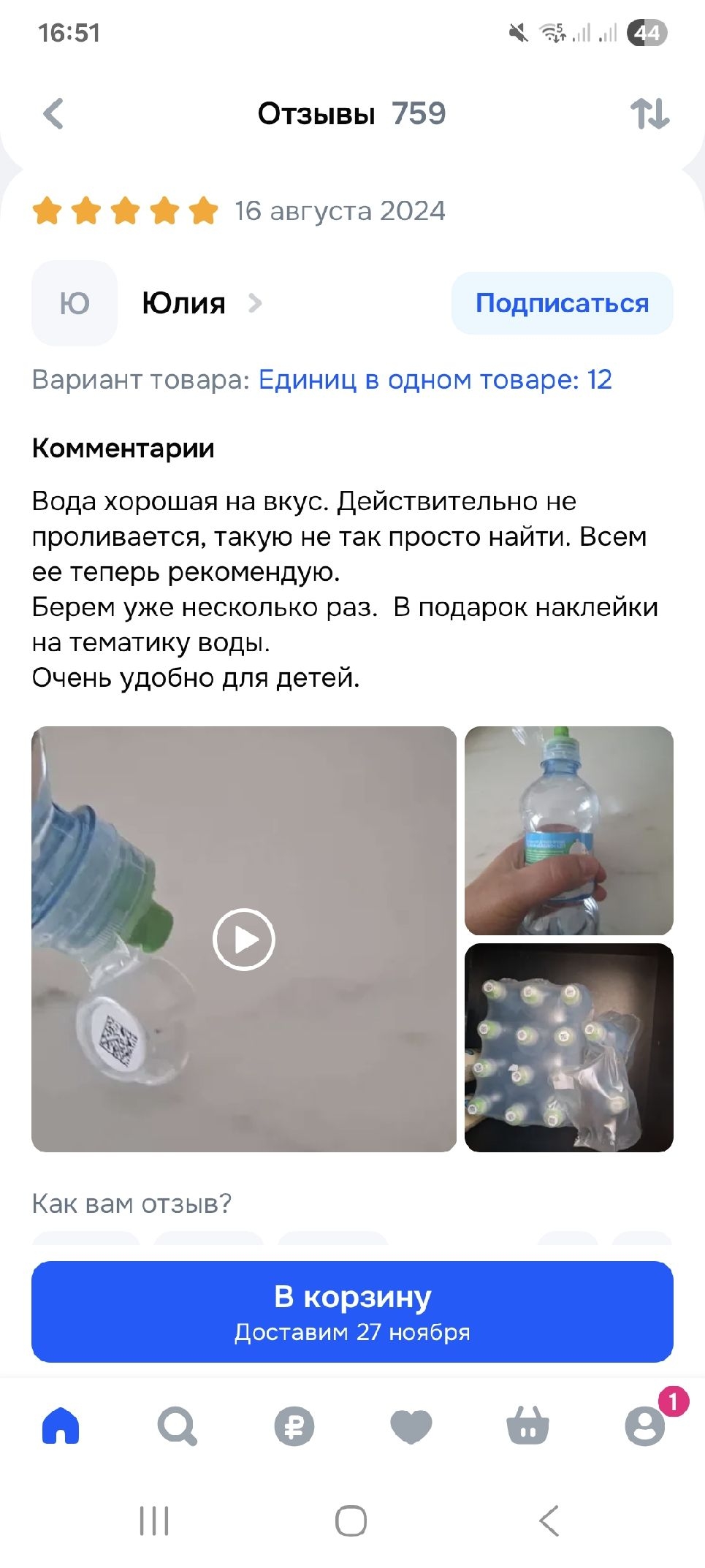Tap the system home button

point(351,1521)
